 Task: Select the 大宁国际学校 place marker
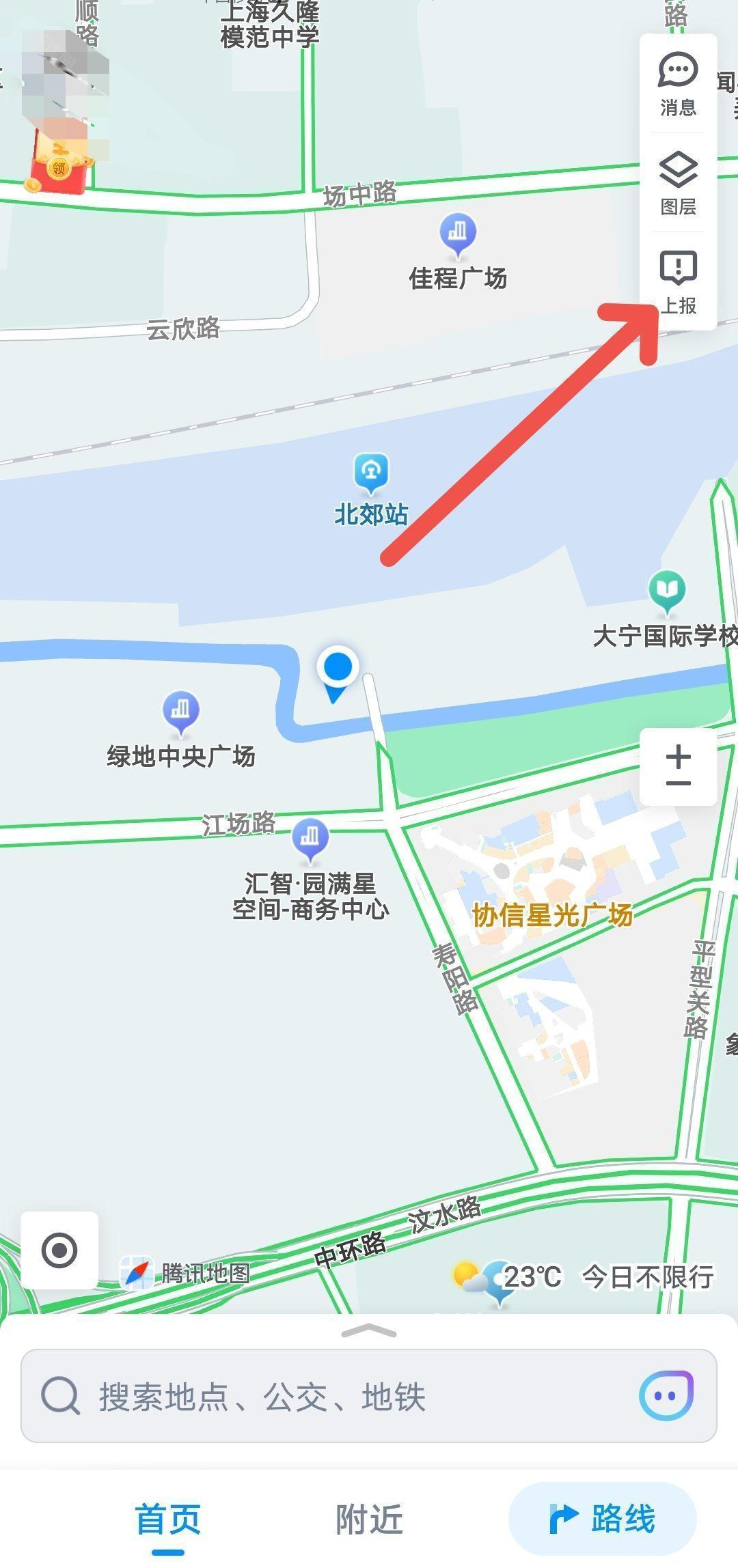(666, 591)
